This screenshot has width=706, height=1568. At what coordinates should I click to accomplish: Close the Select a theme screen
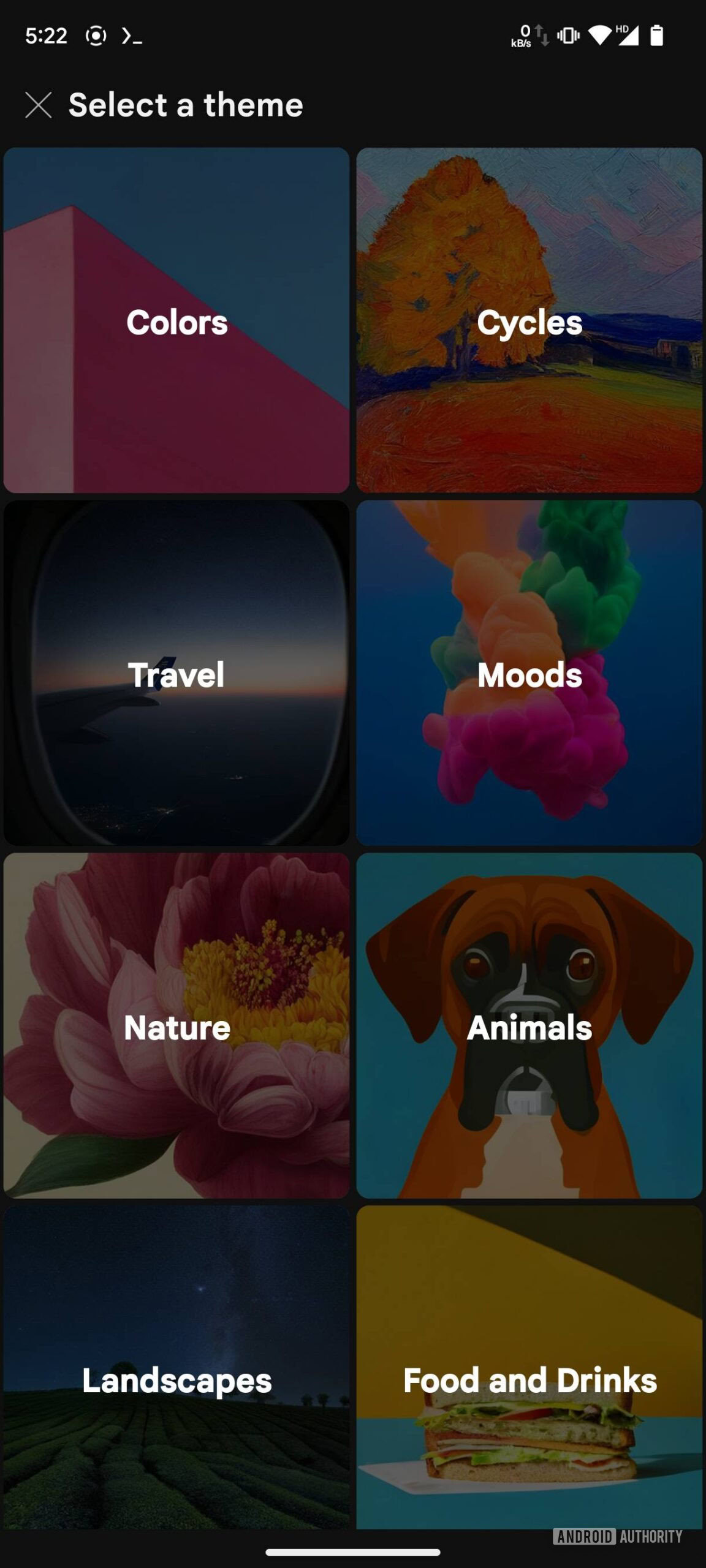pos(38,105)
